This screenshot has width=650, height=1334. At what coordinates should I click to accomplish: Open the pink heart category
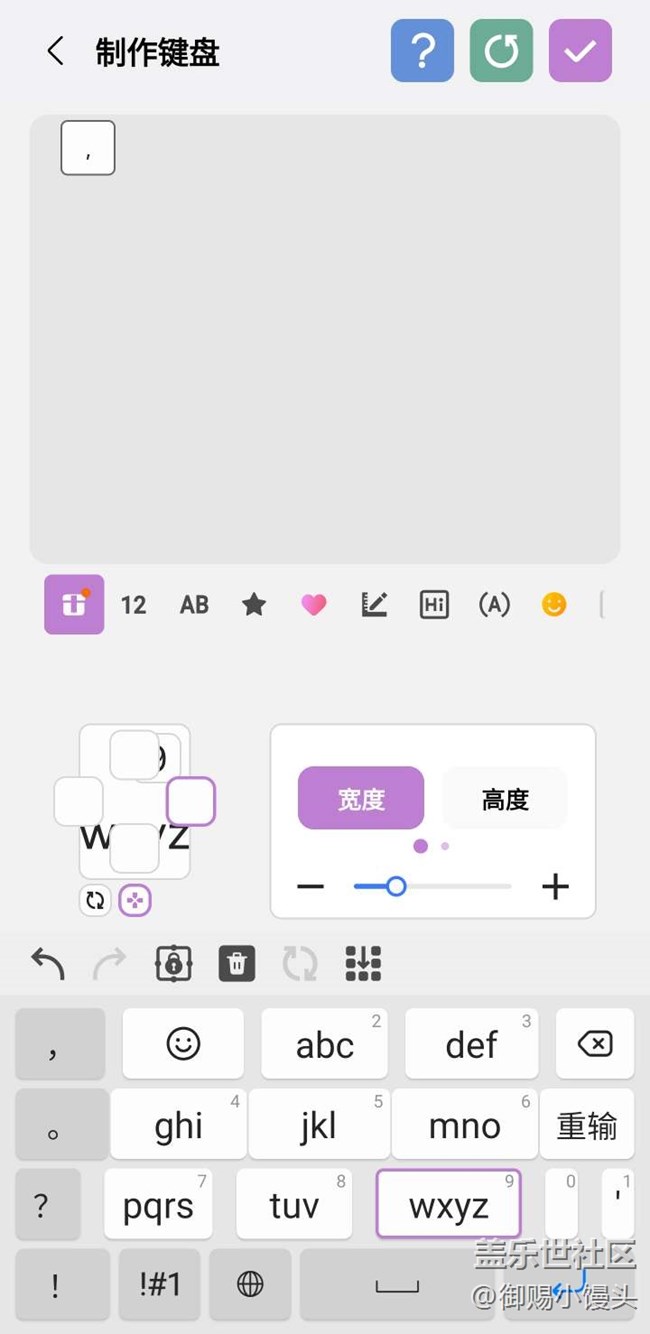(314, 604)
